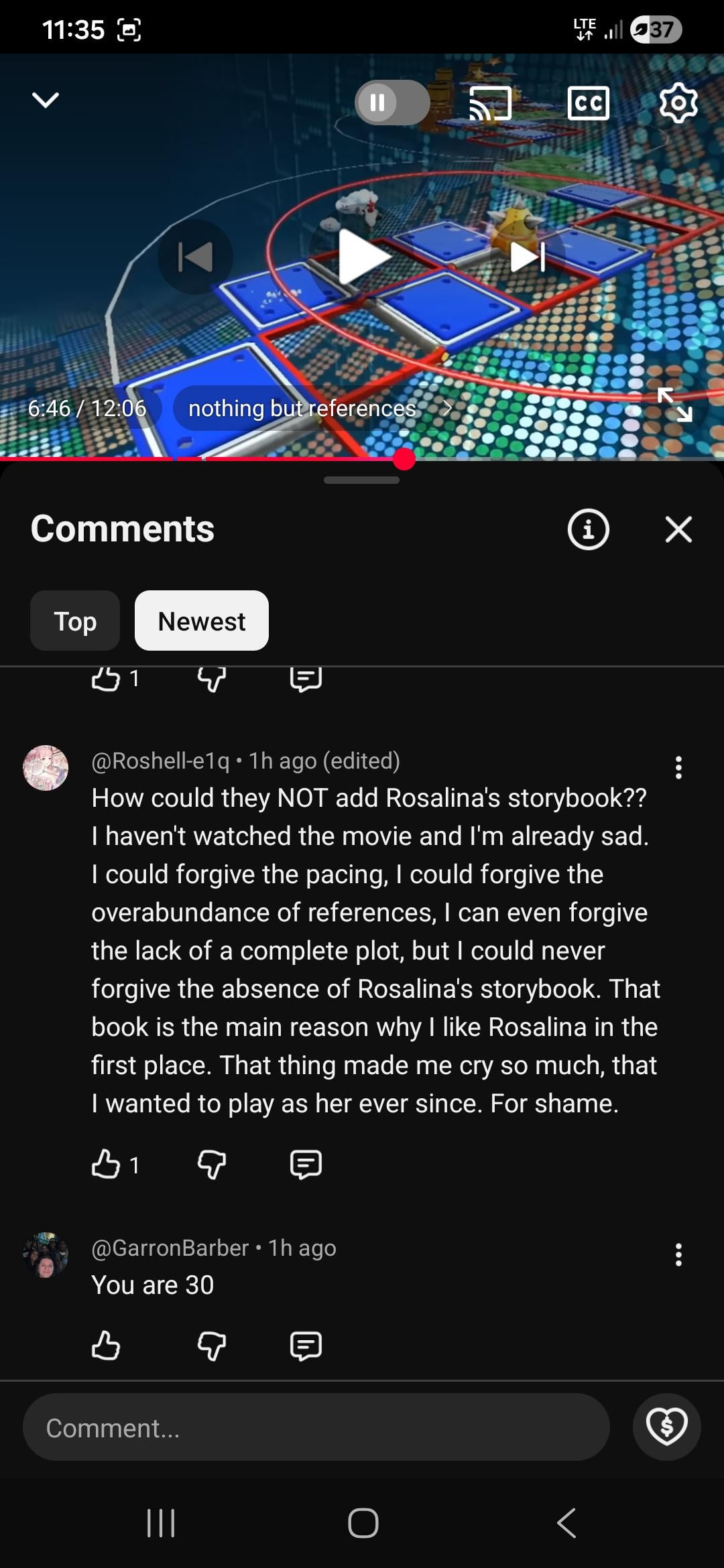Image resolution: width=724 pixels, height=1568 pixels.
Task: Select the Newest comments chip
Action: 202,620
